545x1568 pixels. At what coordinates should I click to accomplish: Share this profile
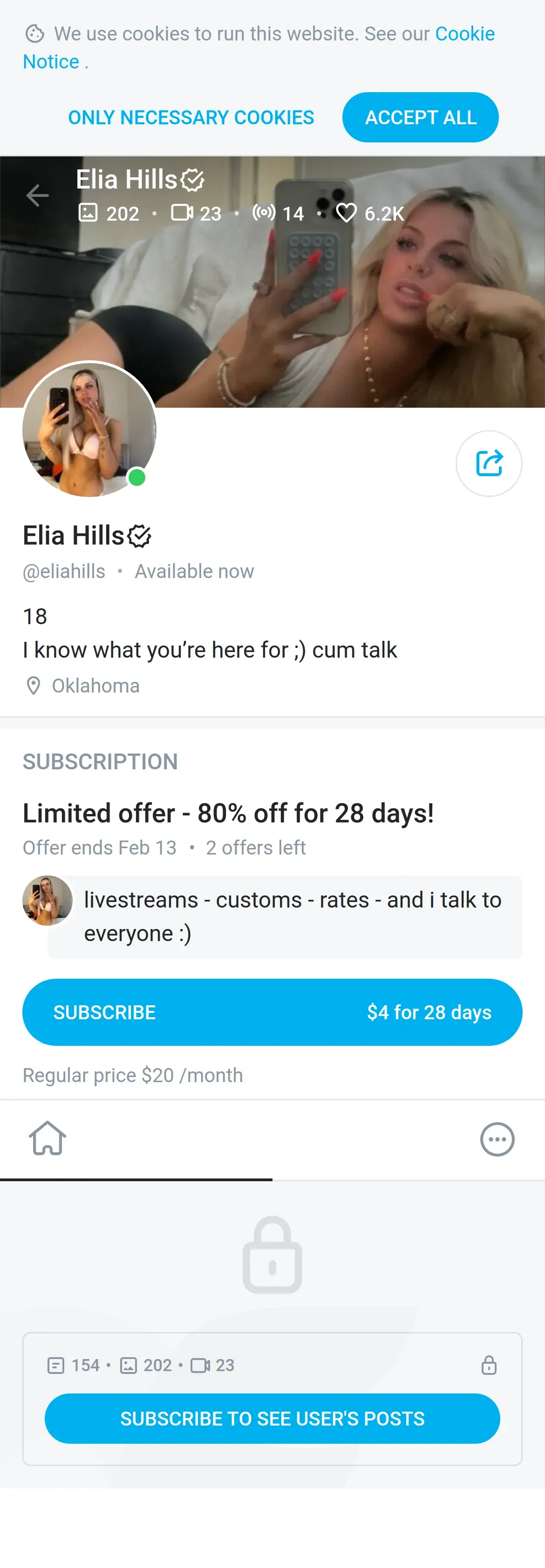click(488, 463)
